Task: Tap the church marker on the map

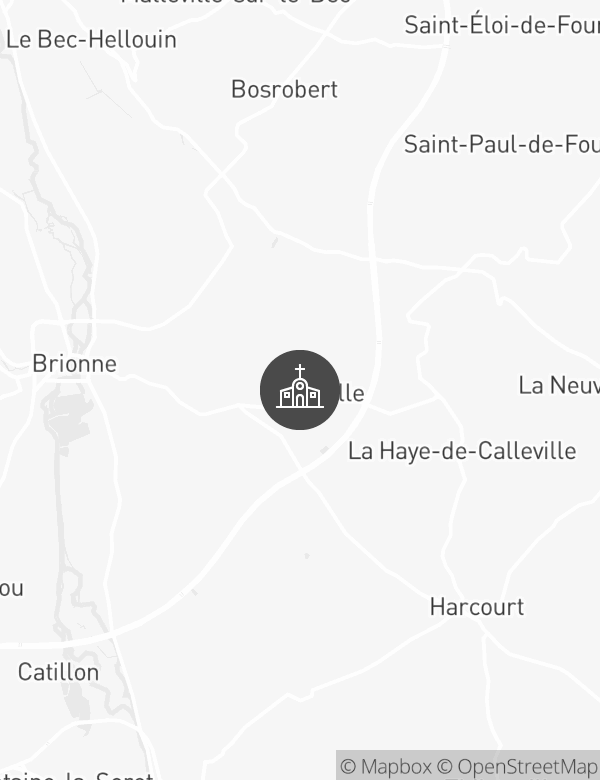Action: [x=300, y=390]
